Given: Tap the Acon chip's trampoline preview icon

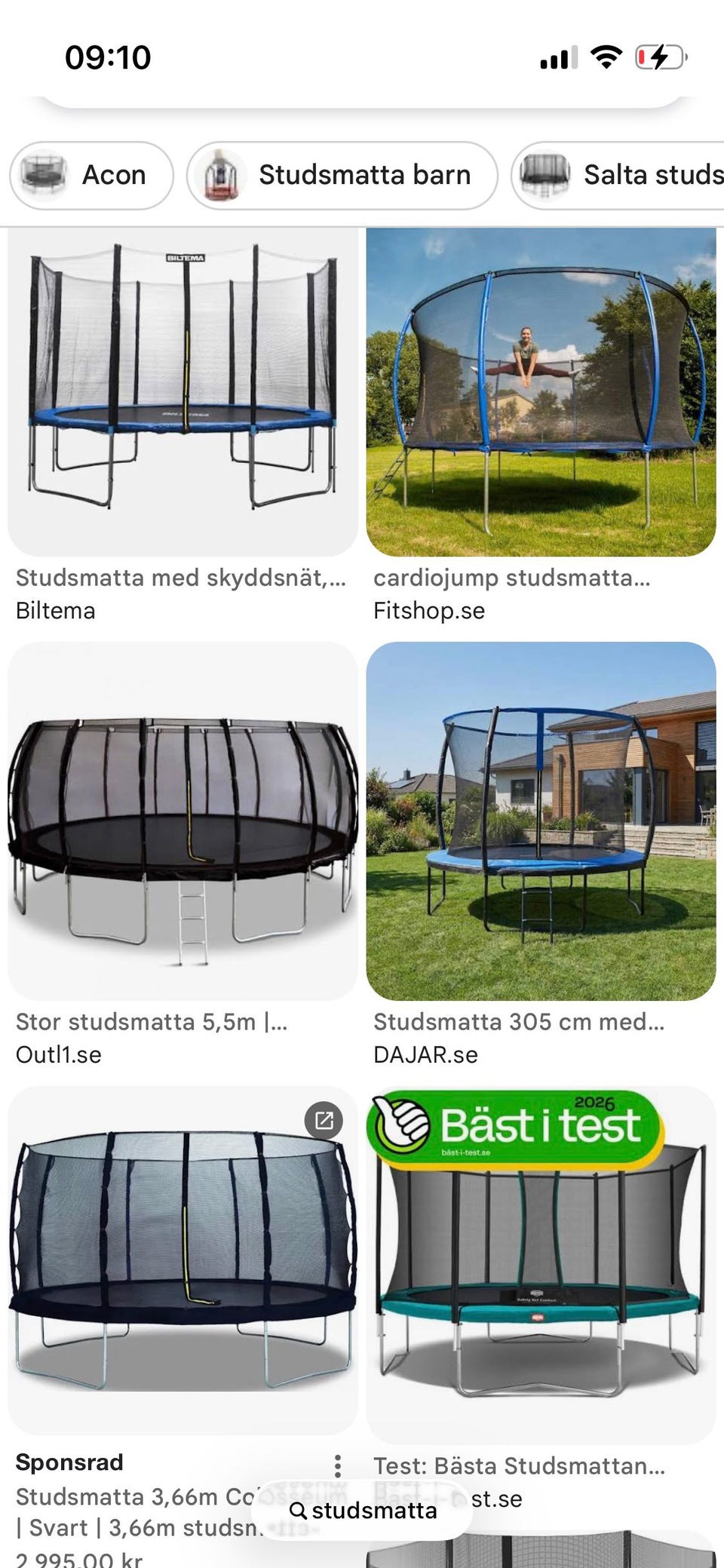Looking at the screenshot, I should click(x=44, y=174).
